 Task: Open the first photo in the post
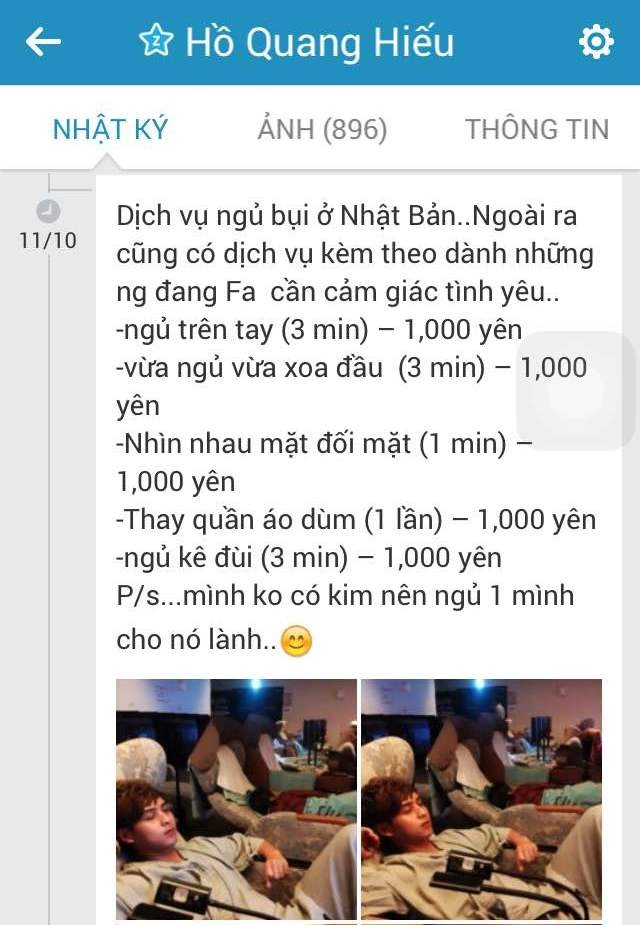click(236, 800)
